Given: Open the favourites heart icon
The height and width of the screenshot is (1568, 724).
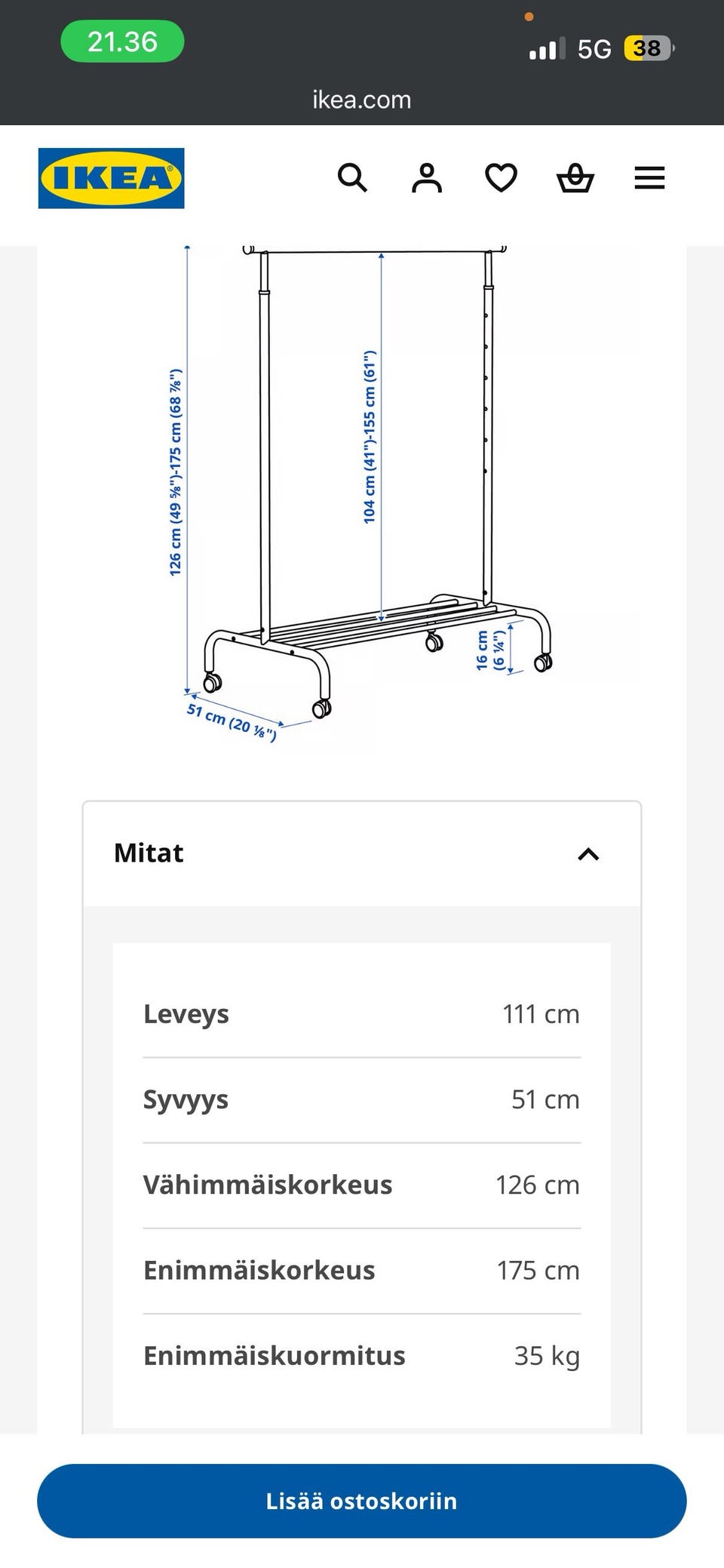Looking at the screenshot, I should point(501,178).
